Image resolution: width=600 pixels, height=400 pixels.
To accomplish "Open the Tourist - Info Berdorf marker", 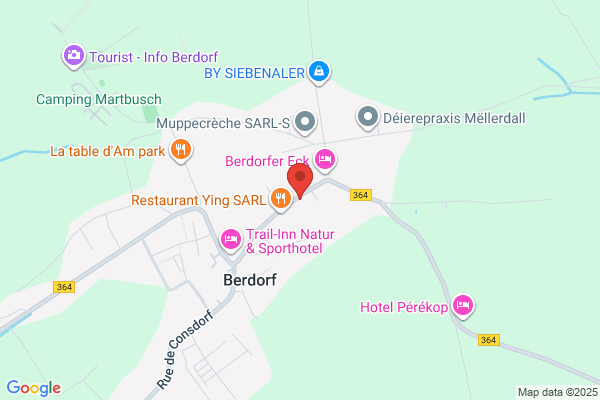I will click(74, 56).
